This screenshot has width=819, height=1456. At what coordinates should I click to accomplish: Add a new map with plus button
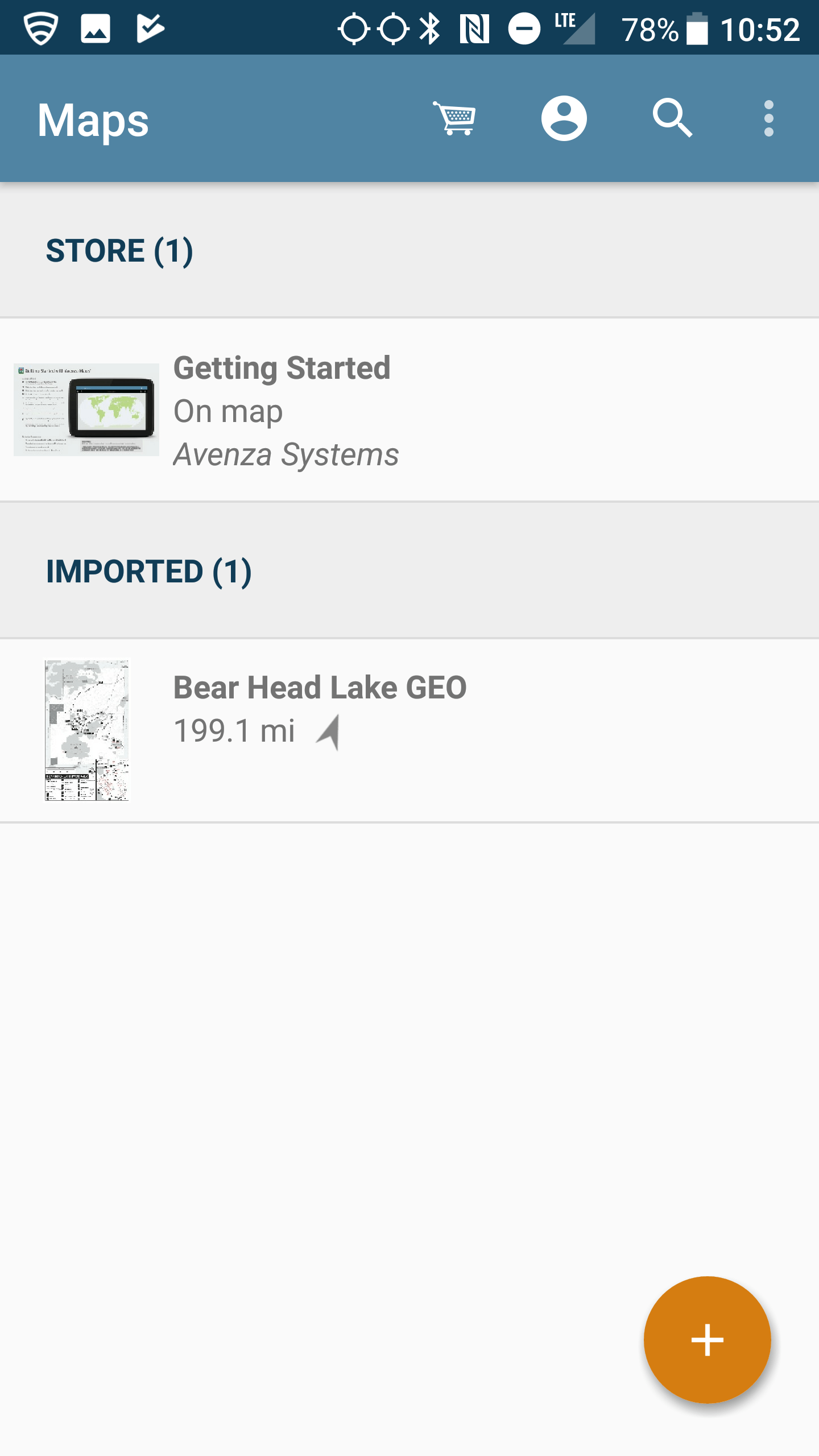[x=707, y=1340]
